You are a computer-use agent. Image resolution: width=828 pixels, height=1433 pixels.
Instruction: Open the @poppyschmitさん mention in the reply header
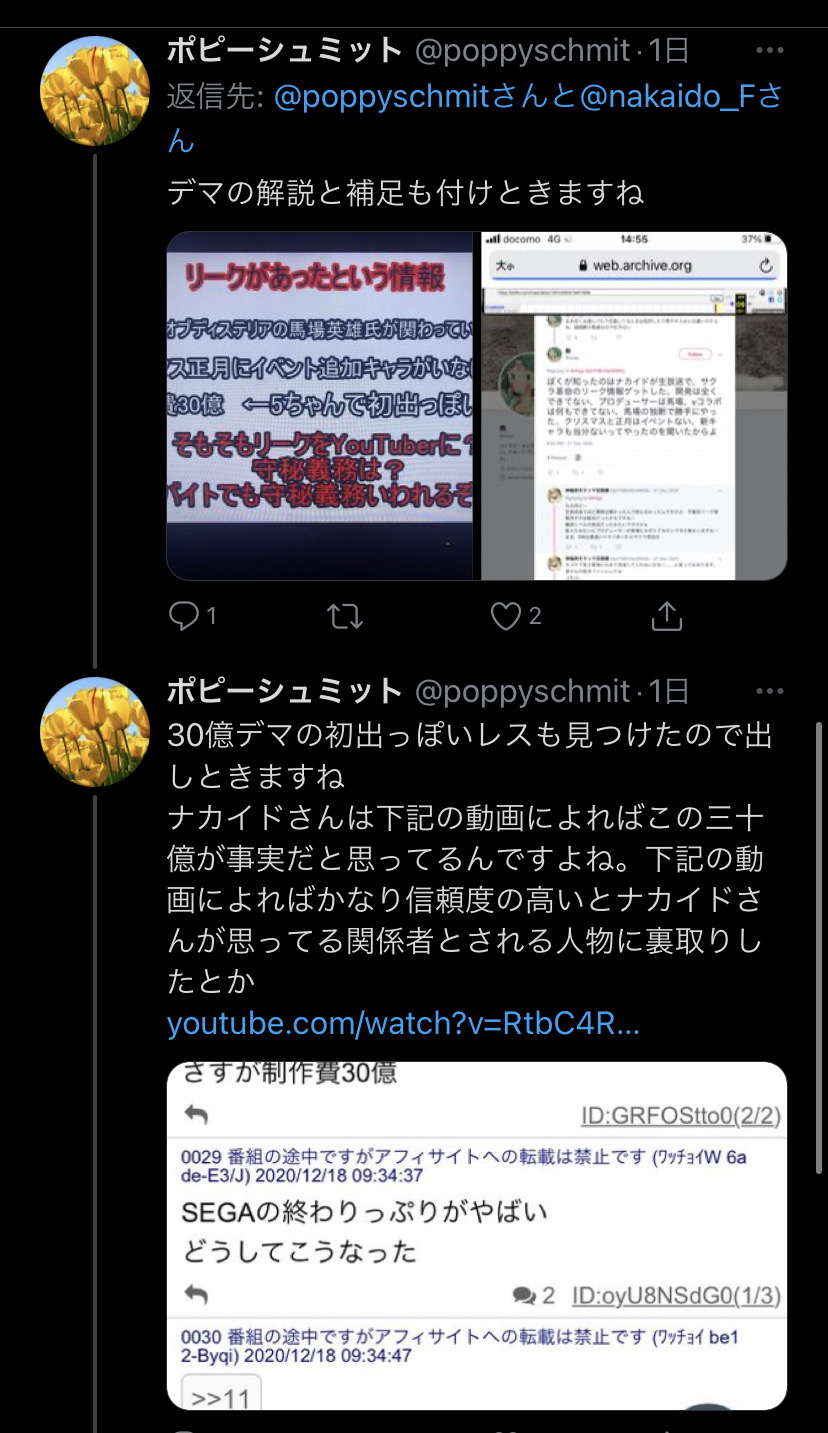(x=407, y=96)
